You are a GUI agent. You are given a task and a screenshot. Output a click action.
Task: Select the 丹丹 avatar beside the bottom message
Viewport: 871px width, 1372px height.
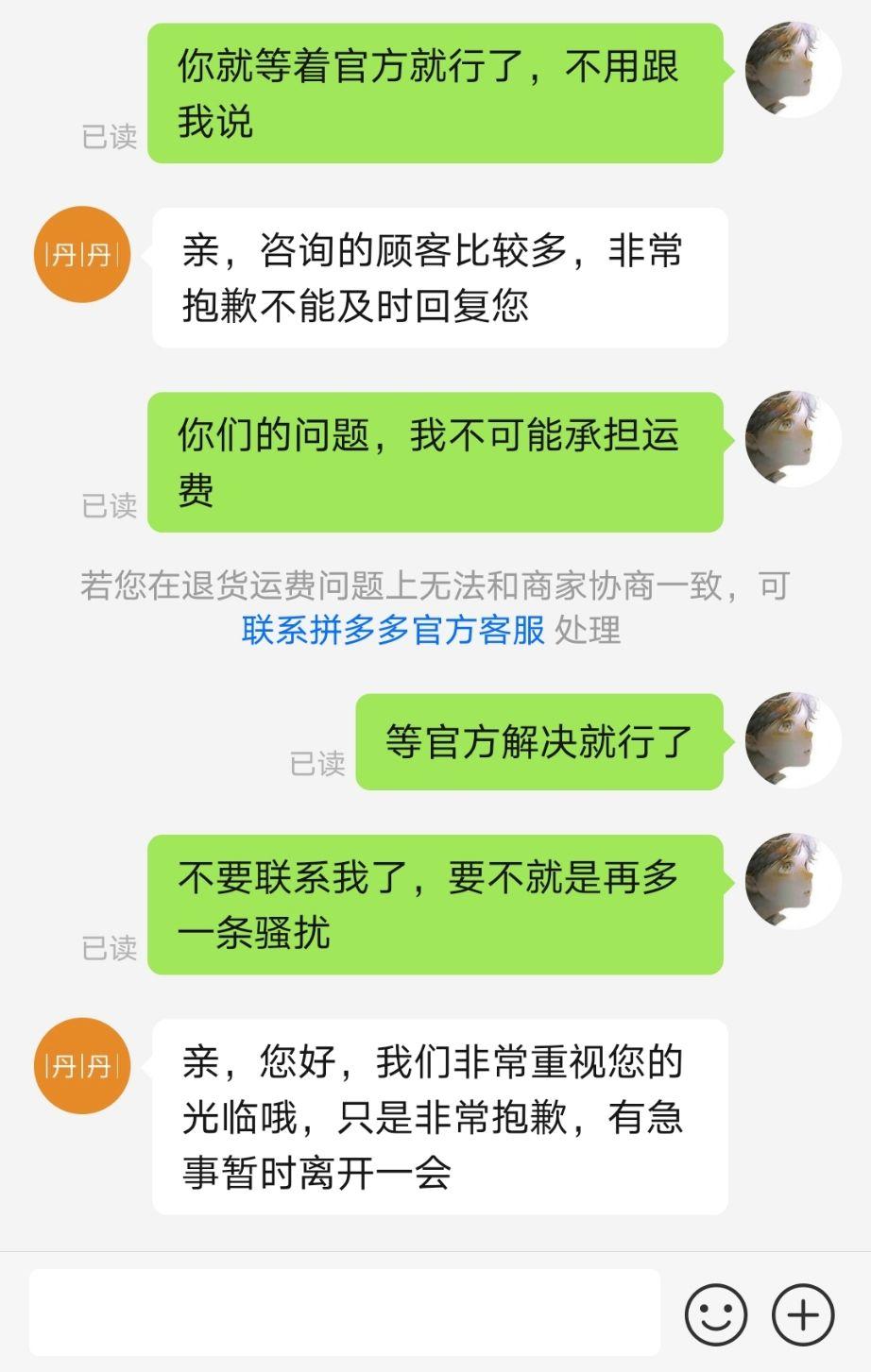81,1065
